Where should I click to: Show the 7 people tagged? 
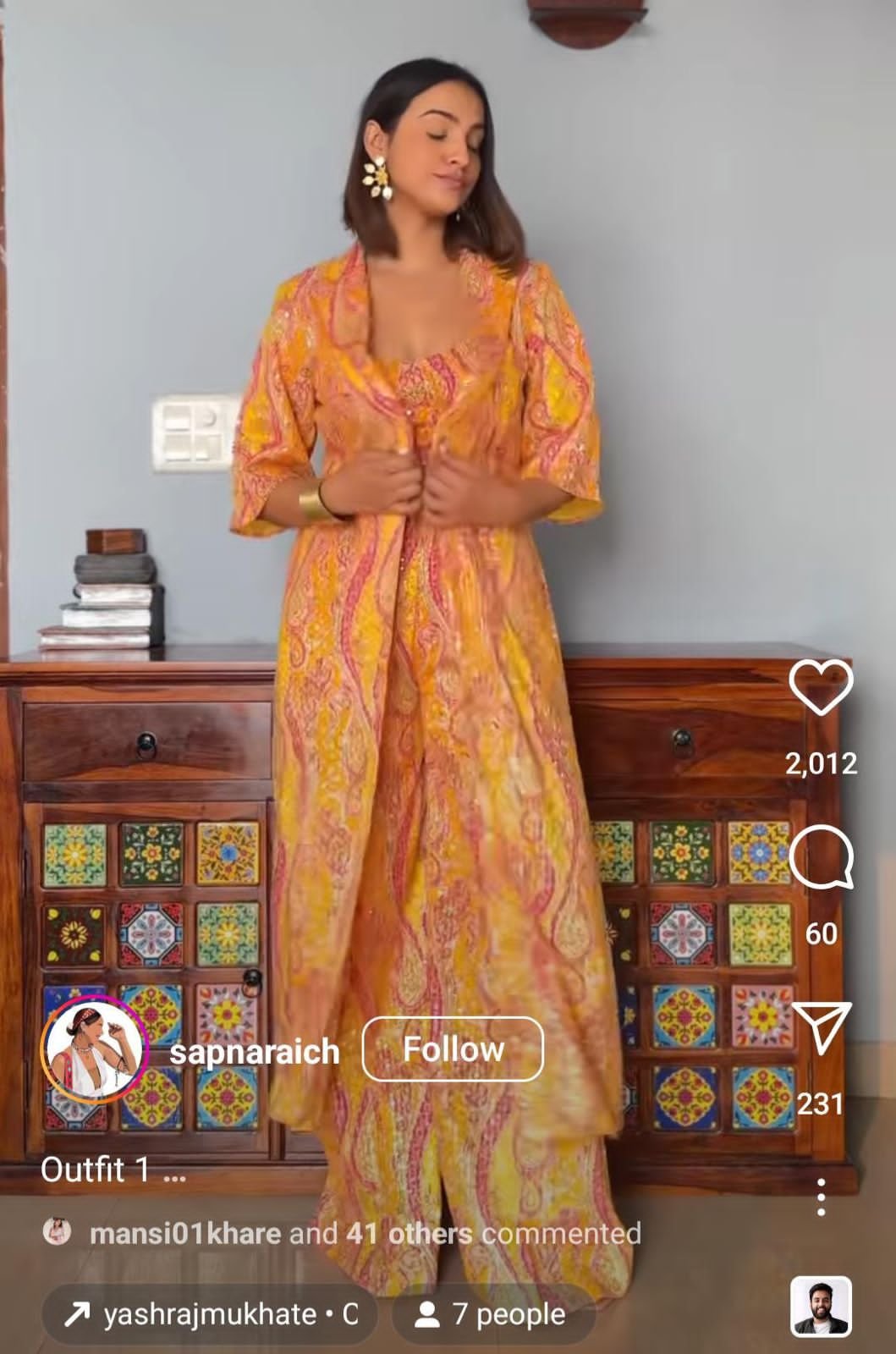(x=493, y=1314)
